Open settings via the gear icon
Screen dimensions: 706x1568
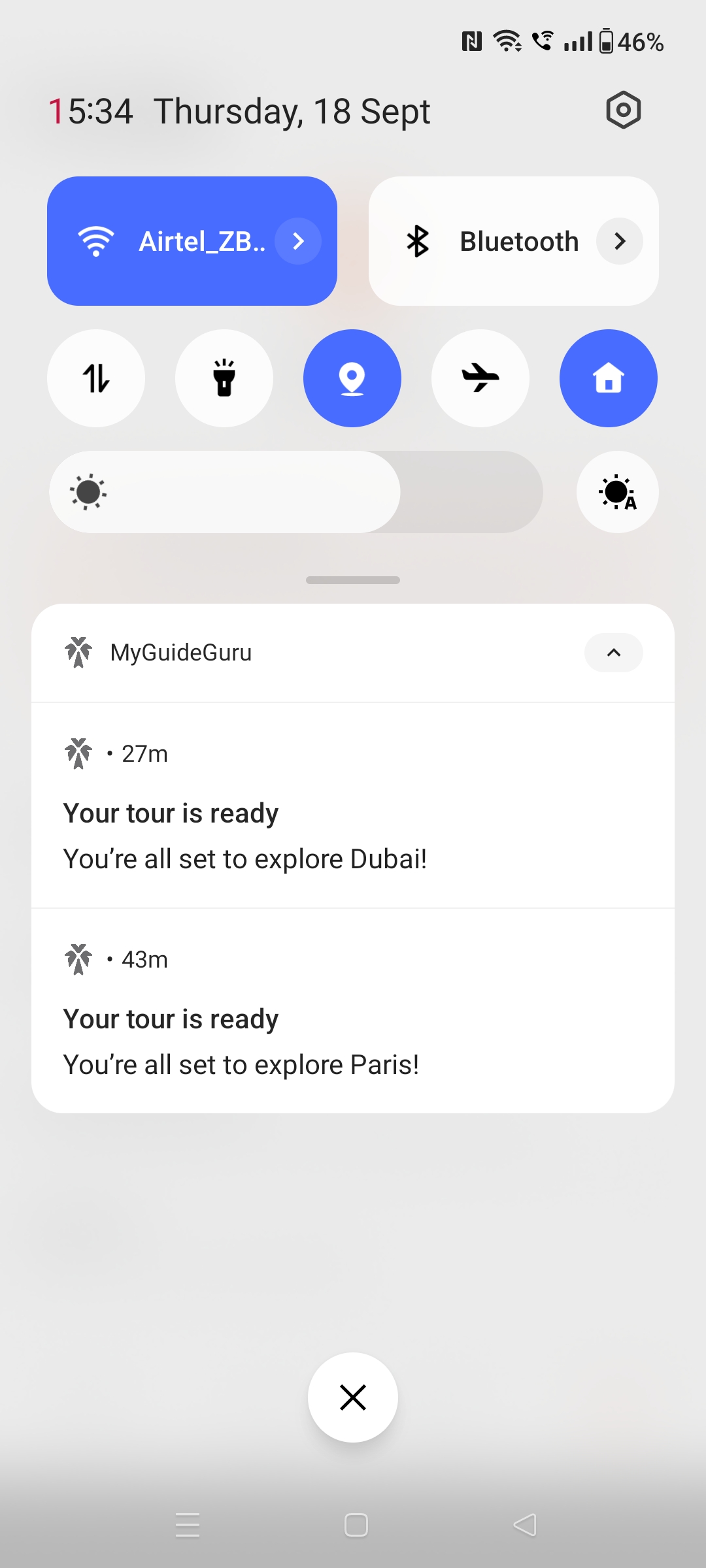coord(623,110)
